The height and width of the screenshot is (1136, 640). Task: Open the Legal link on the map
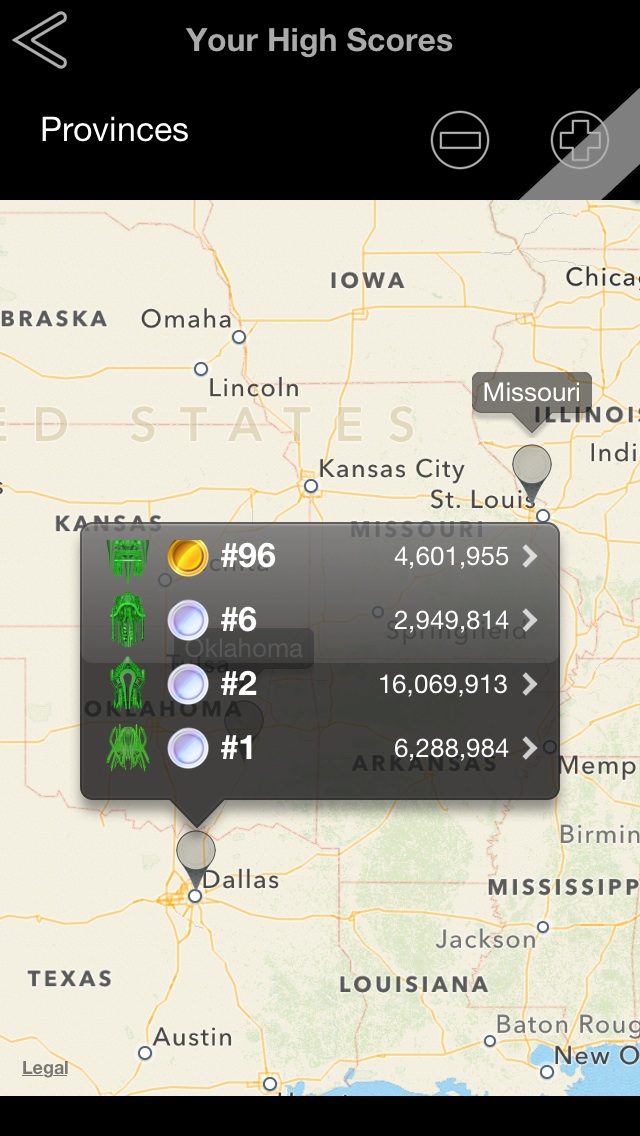45,1068
